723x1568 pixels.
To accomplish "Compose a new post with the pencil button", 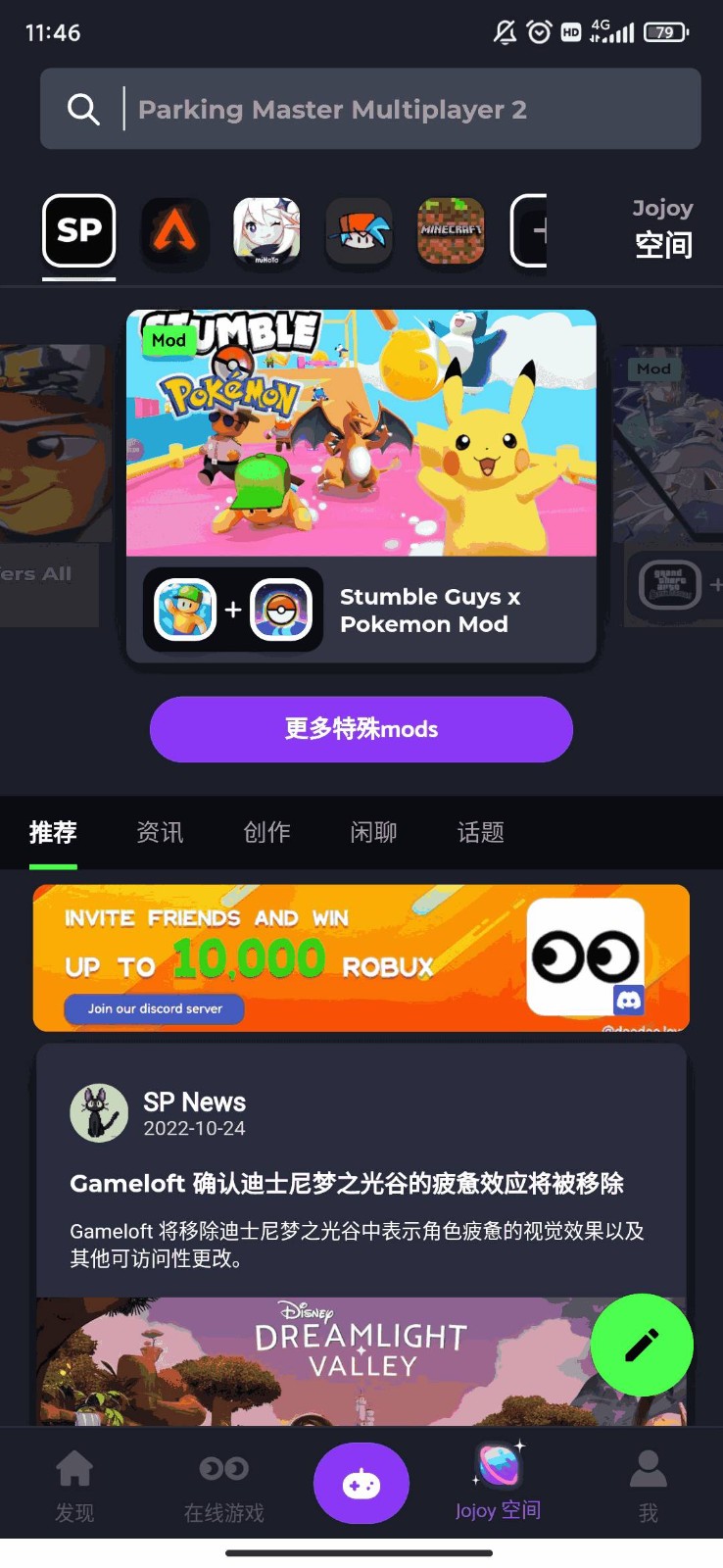I will click(642, 1345).
